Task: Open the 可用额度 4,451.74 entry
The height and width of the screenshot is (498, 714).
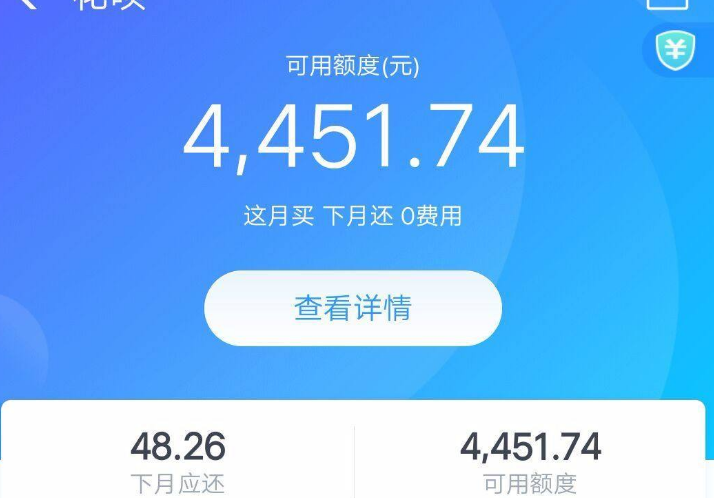Action: [530, 460]
